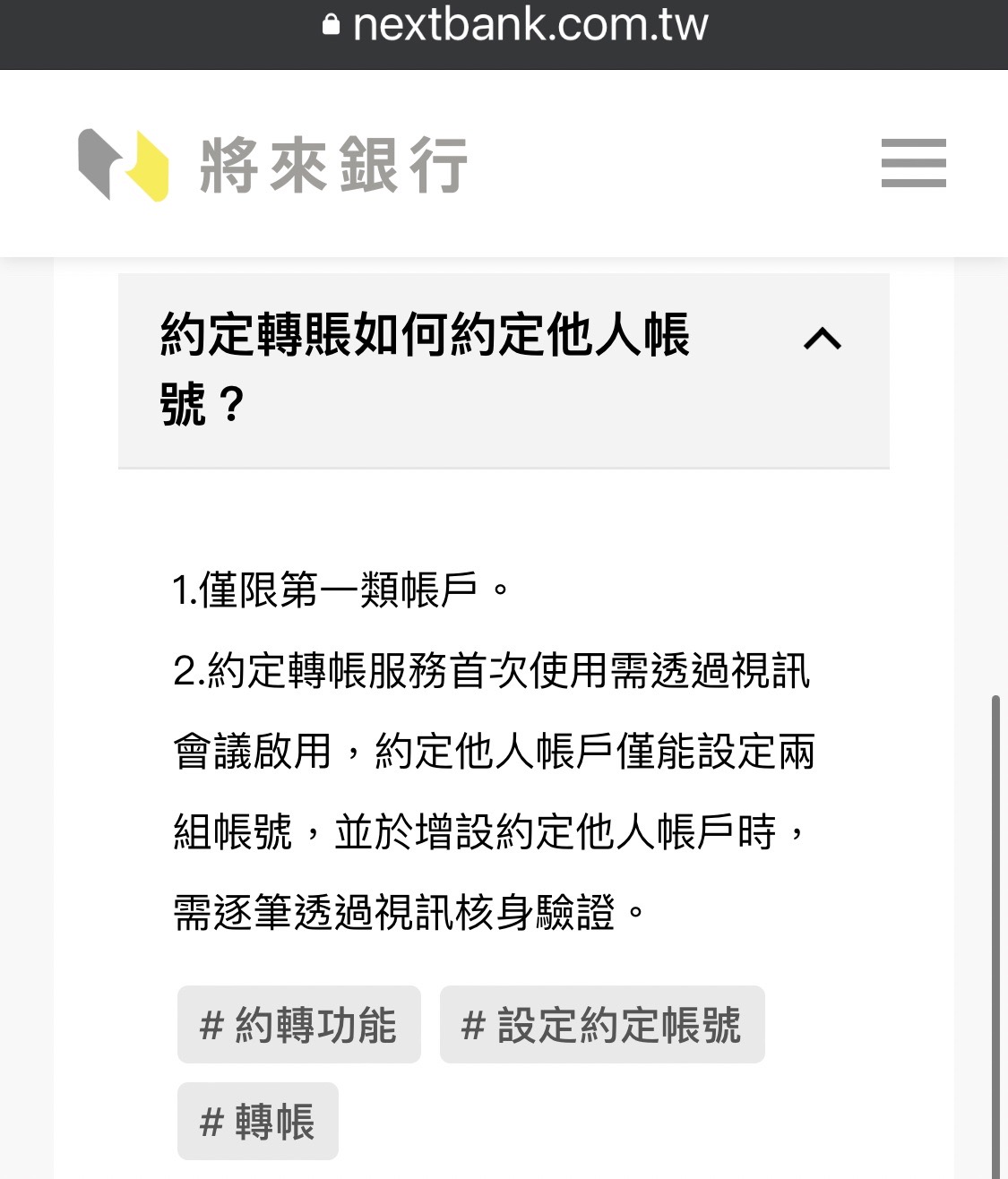Tap the # 約轉功能 tag
The image size is (1008, 1179).
point(298,1025)
